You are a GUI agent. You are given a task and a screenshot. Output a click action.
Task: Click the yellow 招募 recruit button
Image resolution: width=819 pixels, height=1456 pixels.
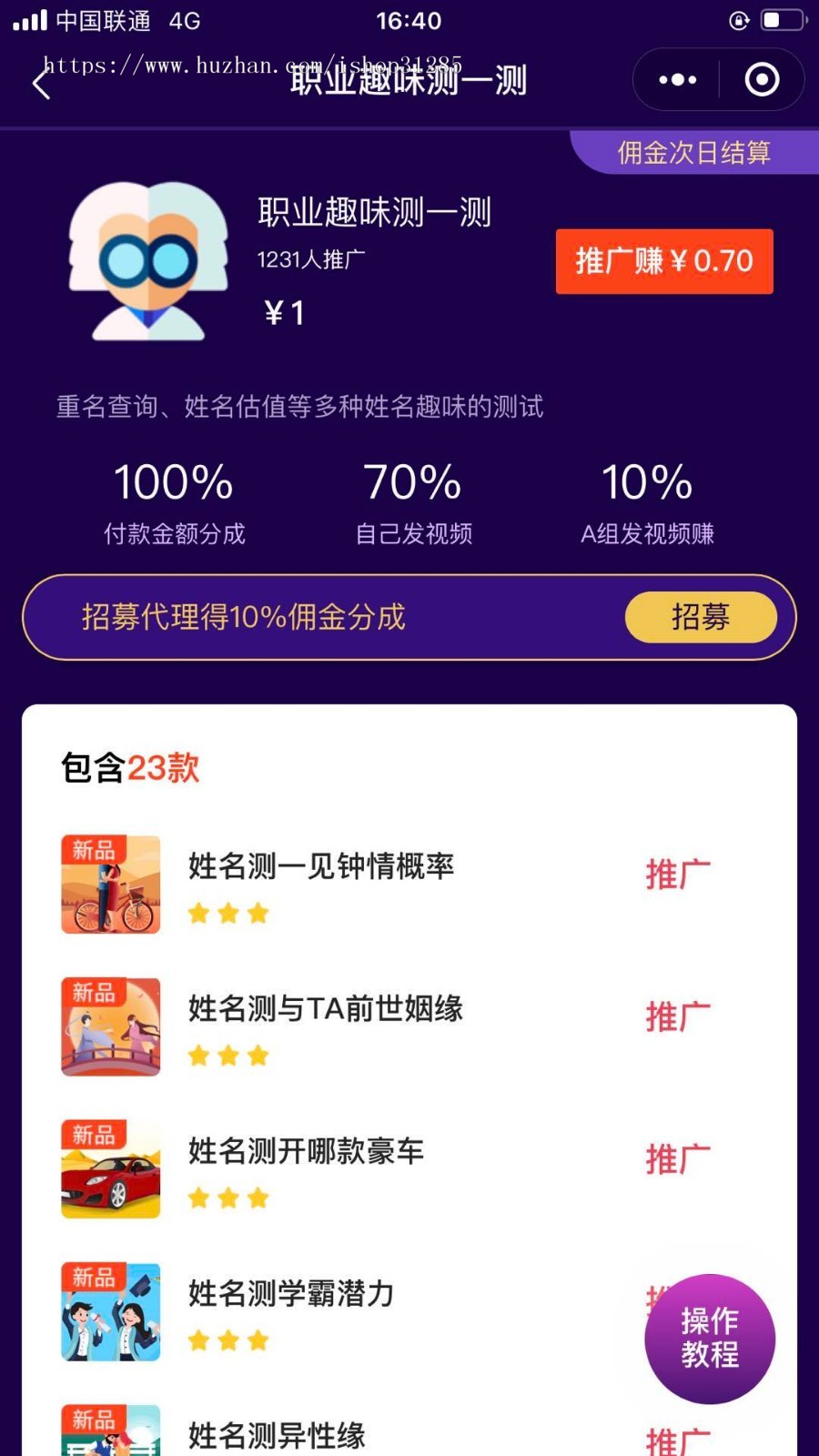pos(701,617)
